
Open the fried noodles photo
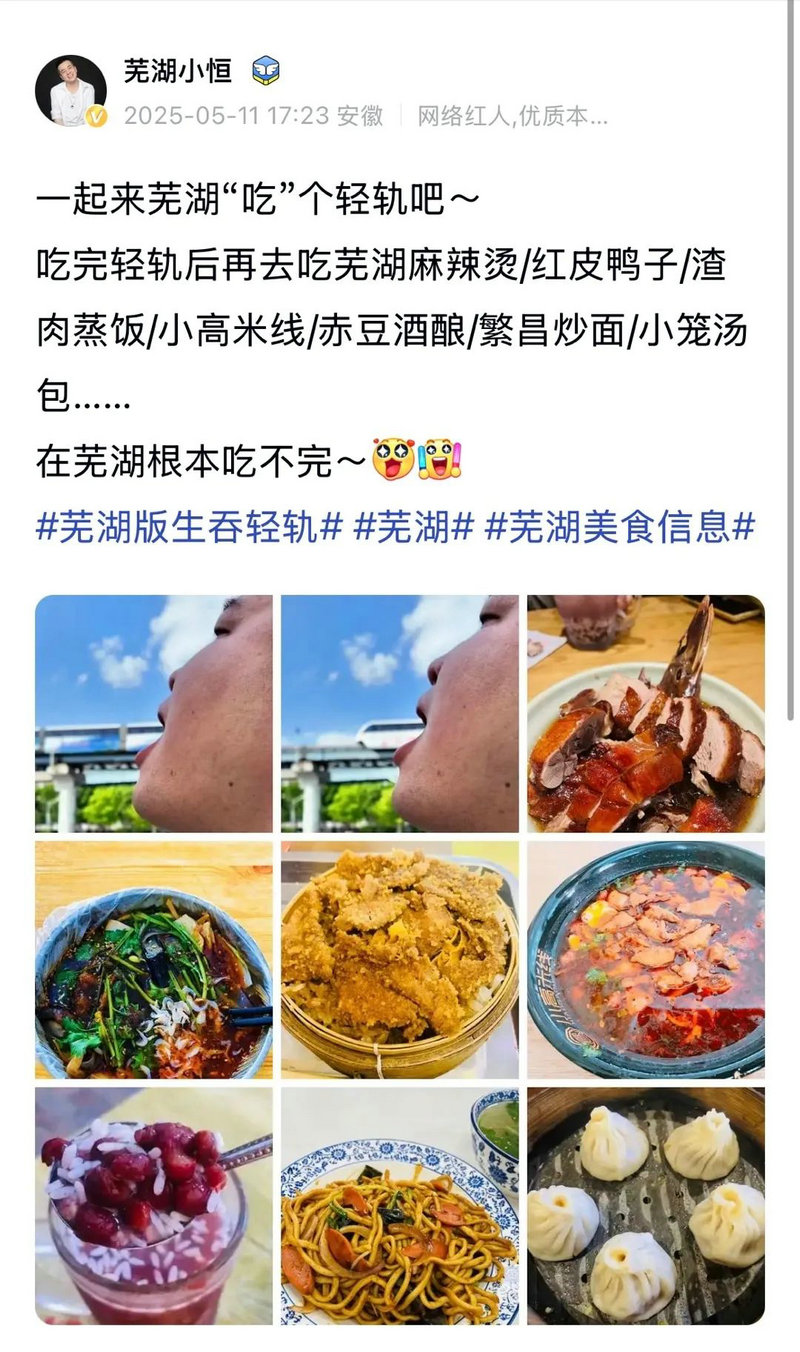point(399,1206)
